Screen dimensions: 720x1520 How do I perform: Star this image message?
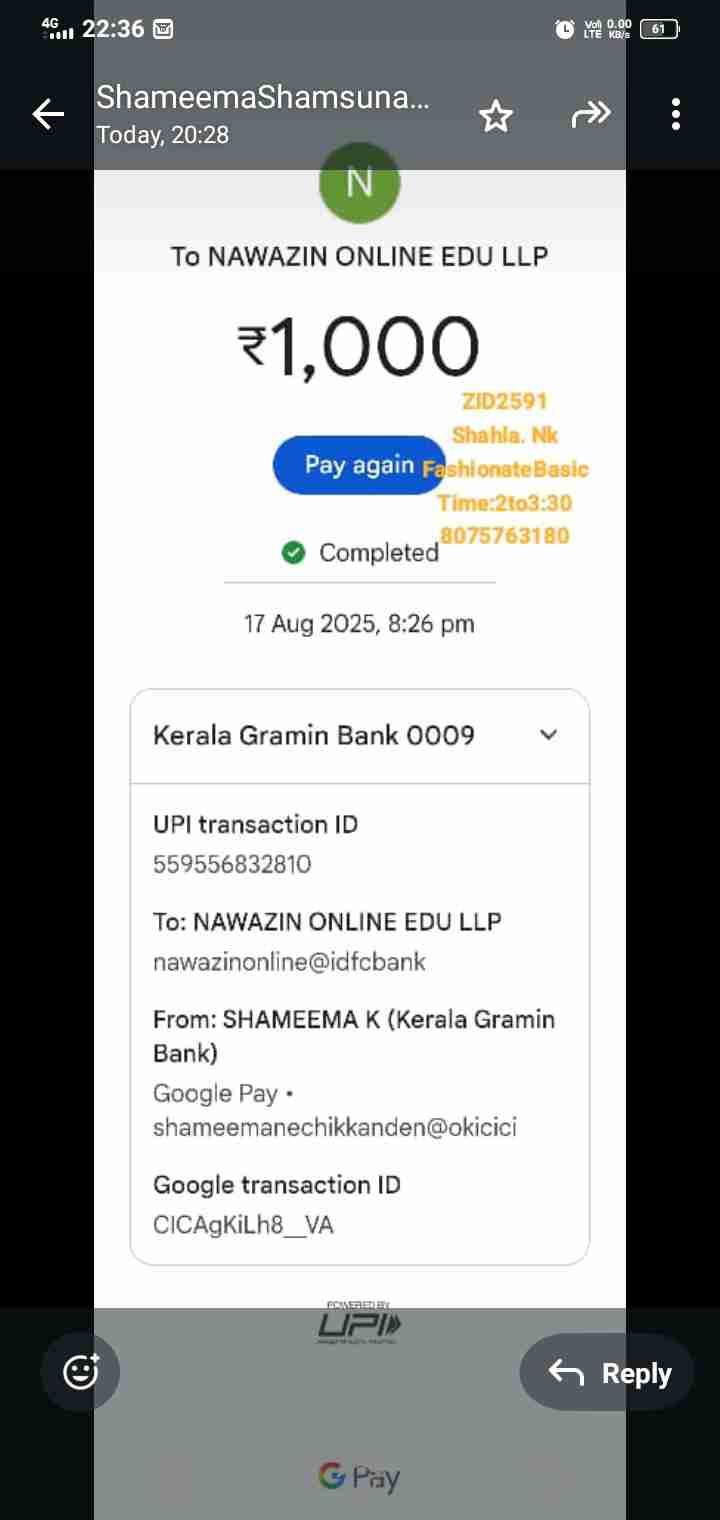(495, 116)
